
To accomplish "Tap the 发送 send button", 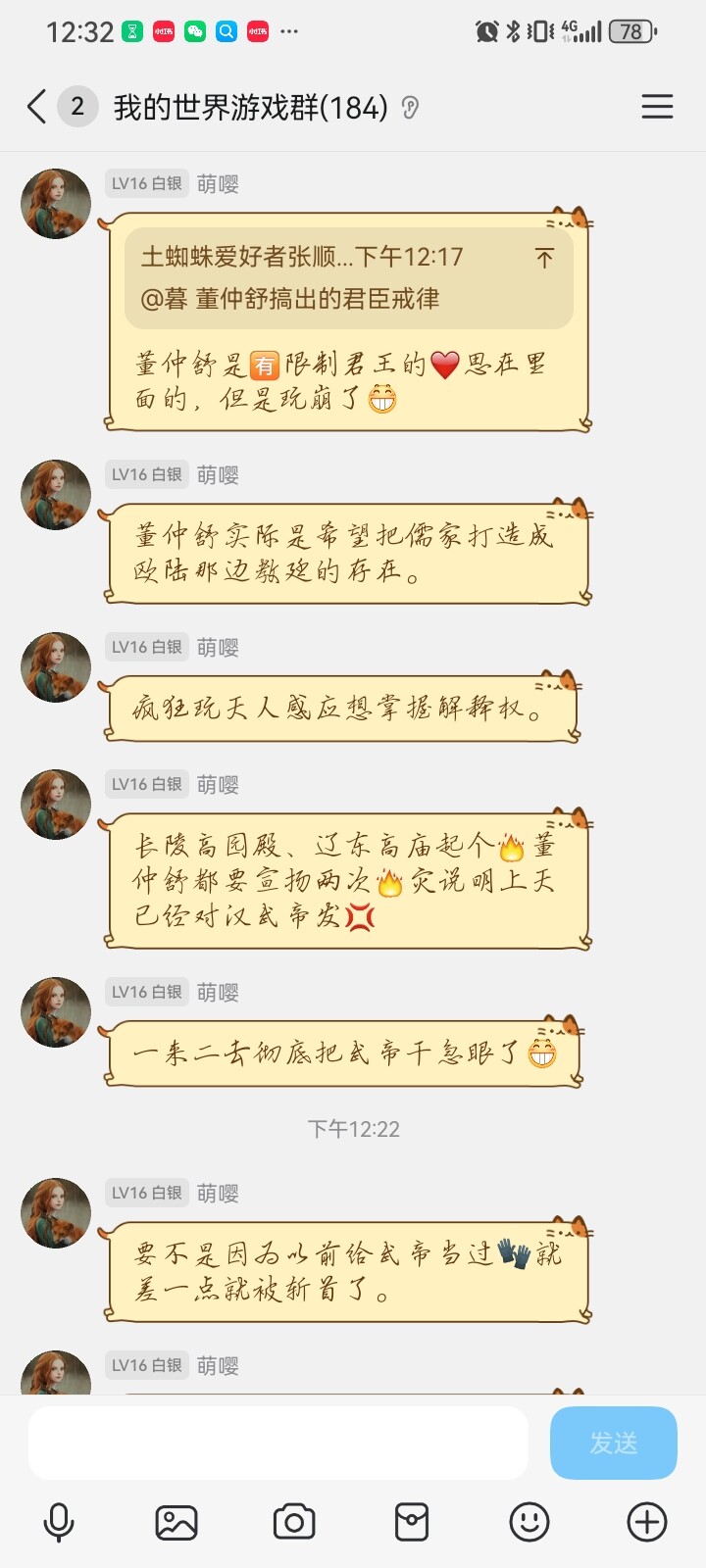I will pyautogui.click(x=613, y=1443).
